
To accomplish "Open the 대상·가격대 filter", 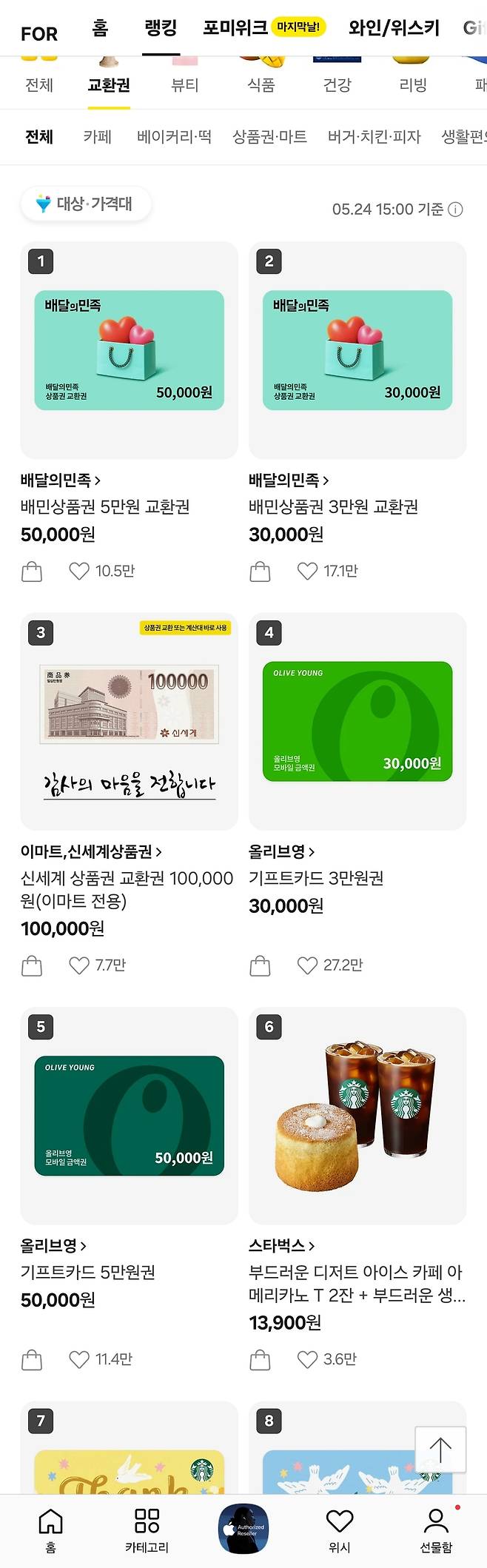I will click(86, 204).
